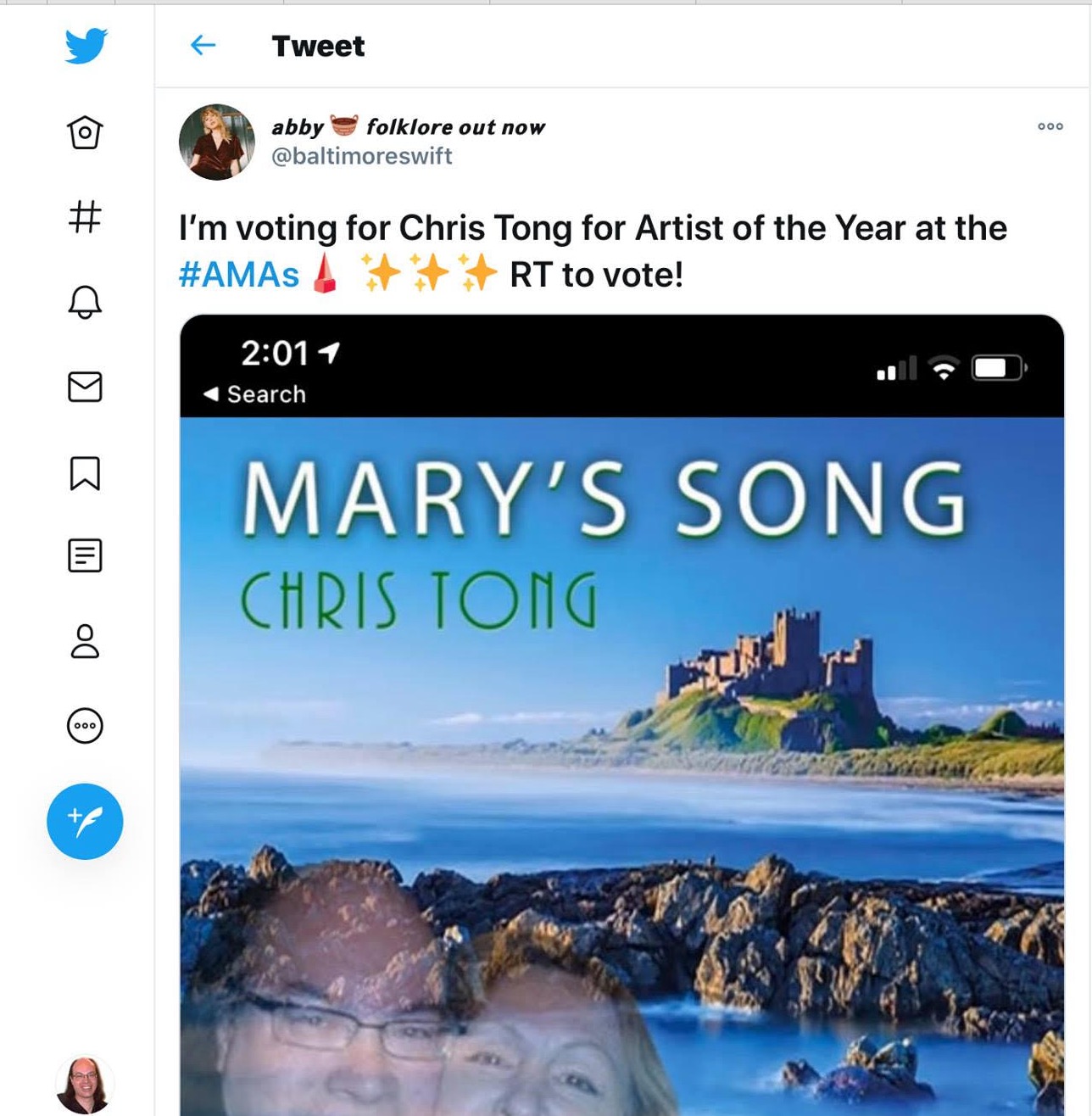This screenshot has height=1116, width=1092.
Task: Open the Lists section
Action: click(x=85, y=556)
